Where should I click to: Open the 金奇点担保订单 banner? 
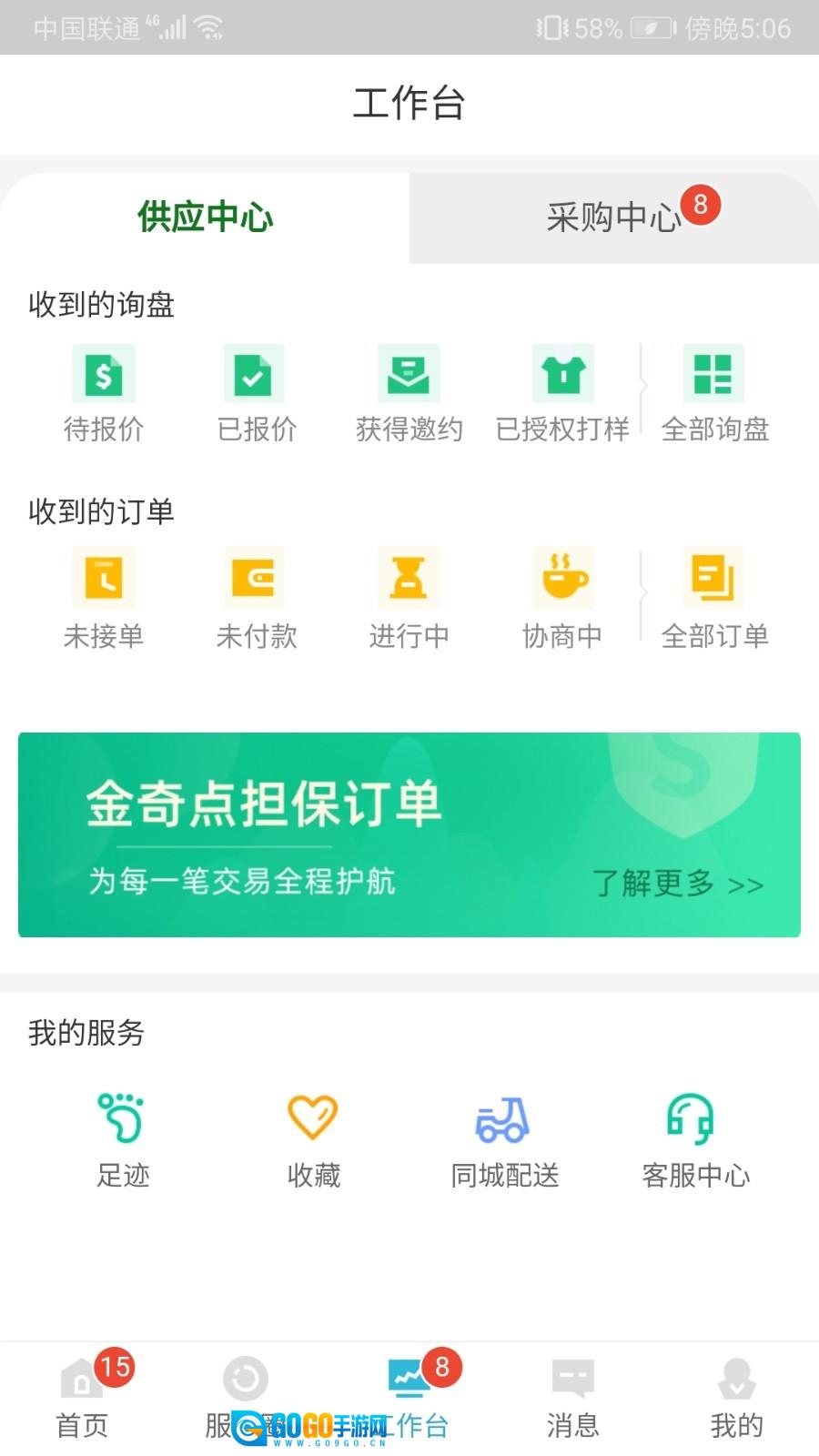tap(409, 834)
